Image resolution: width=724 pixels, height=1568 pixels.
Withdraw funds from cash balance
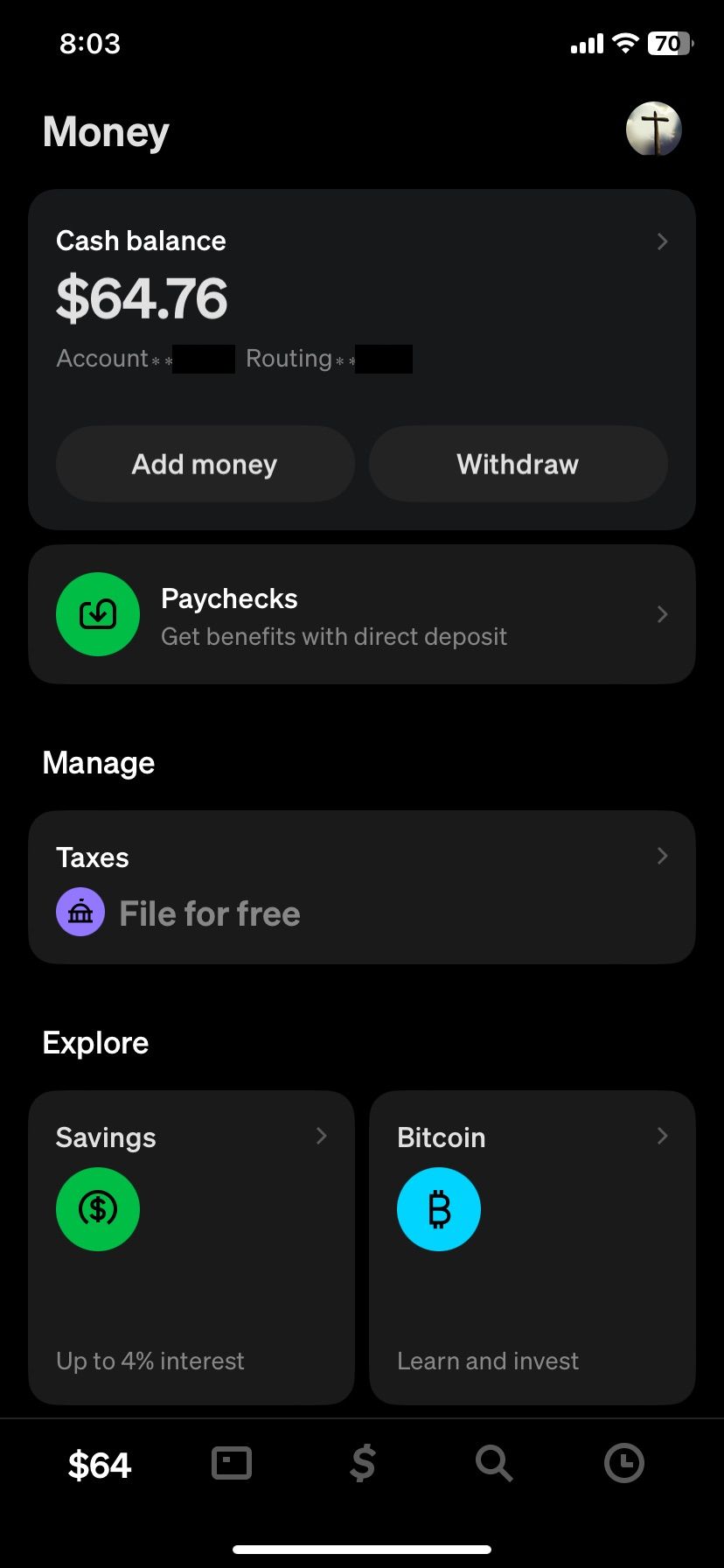[518, 464]
